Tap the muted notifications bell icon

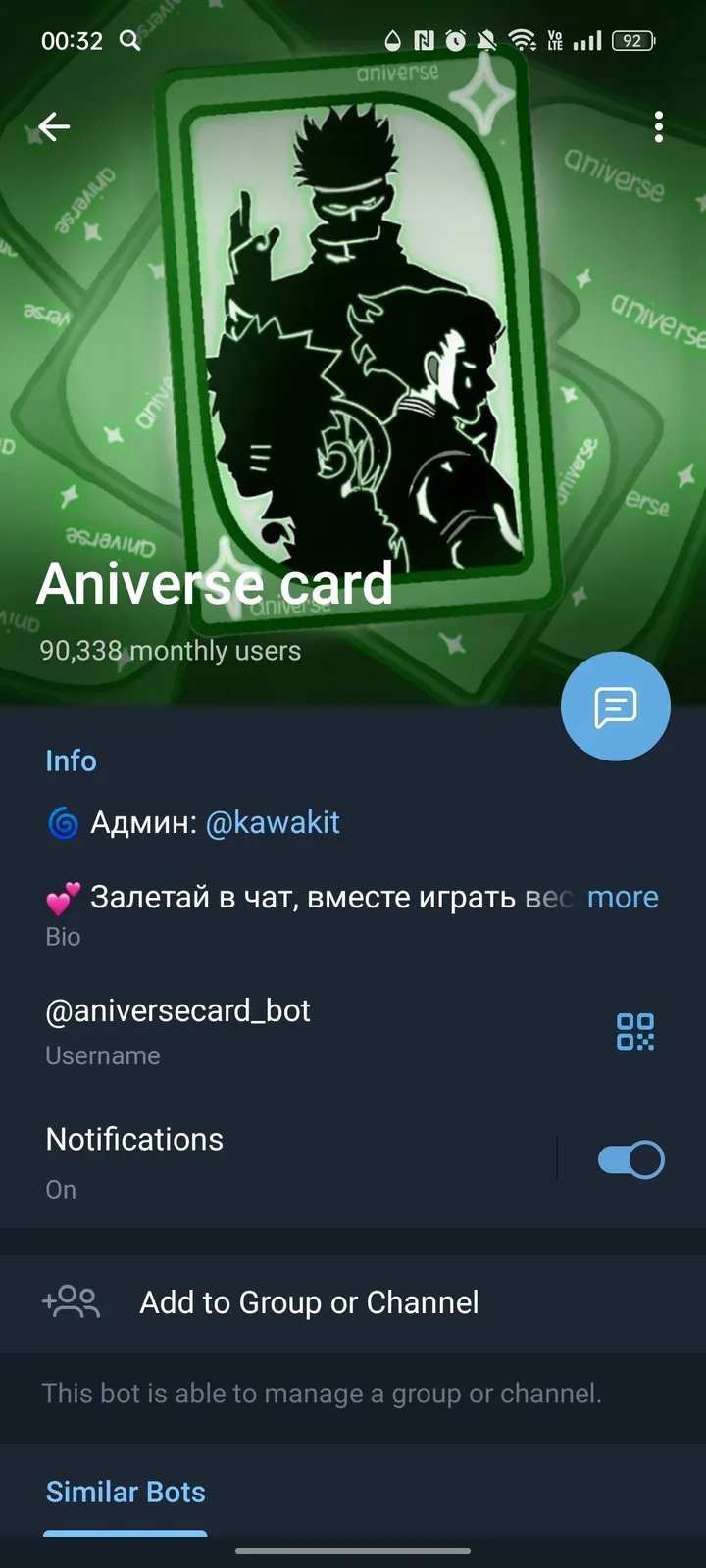tap(485, 41)
